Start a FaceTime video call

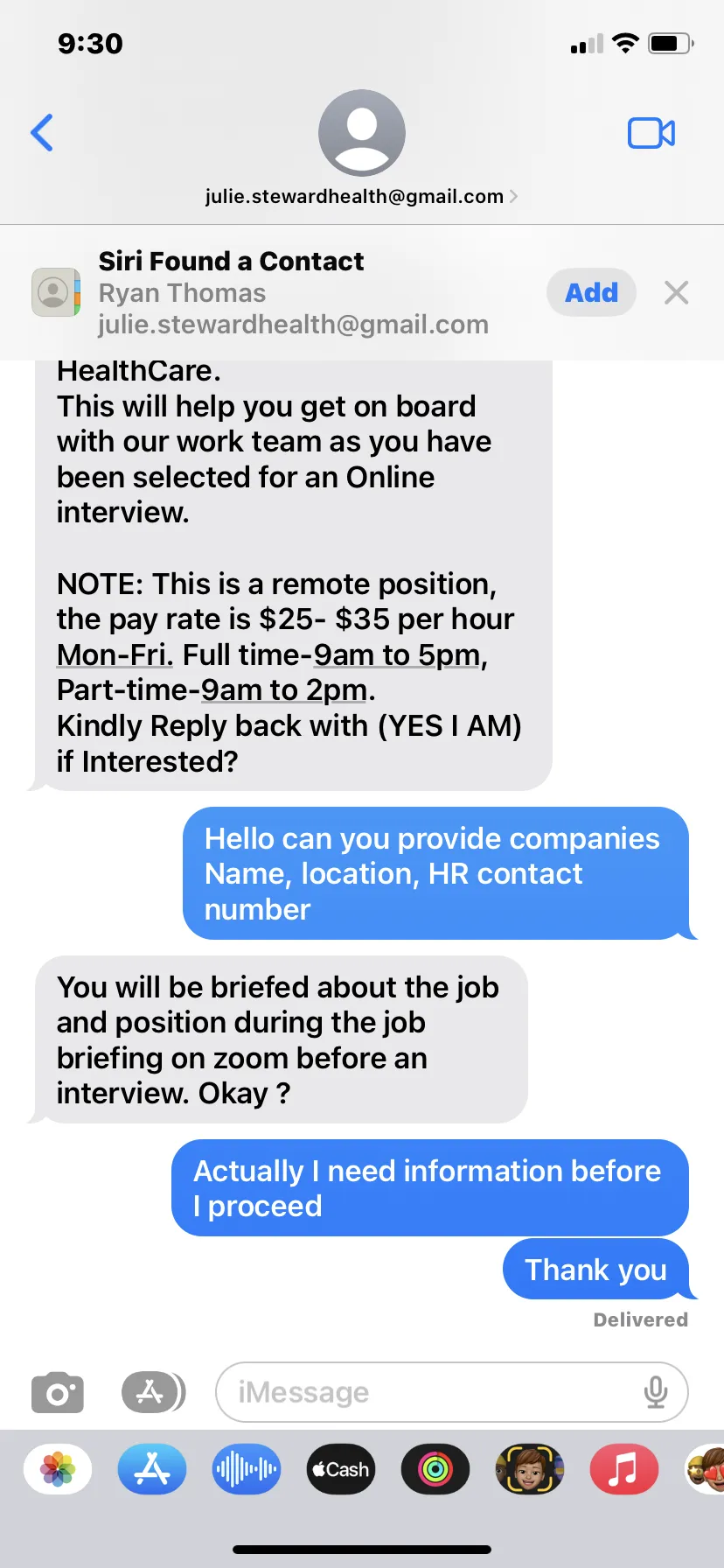click(651, 133)
